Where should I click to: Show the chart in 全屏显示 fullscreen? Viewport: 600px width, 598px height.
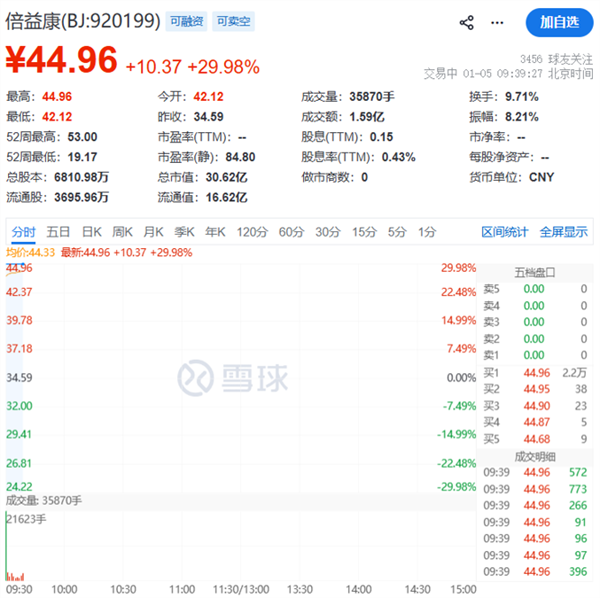pos(563,232)
